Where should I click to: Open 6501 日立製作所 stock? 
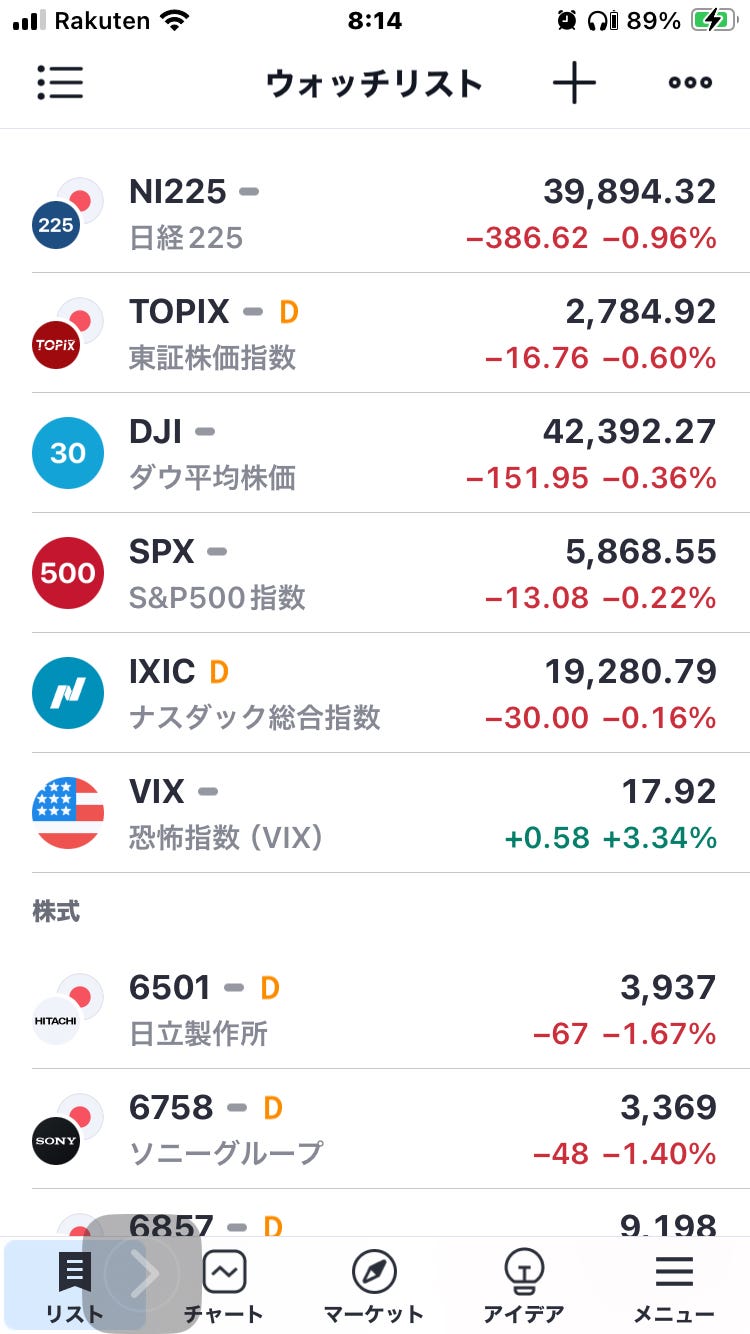click(375, 1009)
